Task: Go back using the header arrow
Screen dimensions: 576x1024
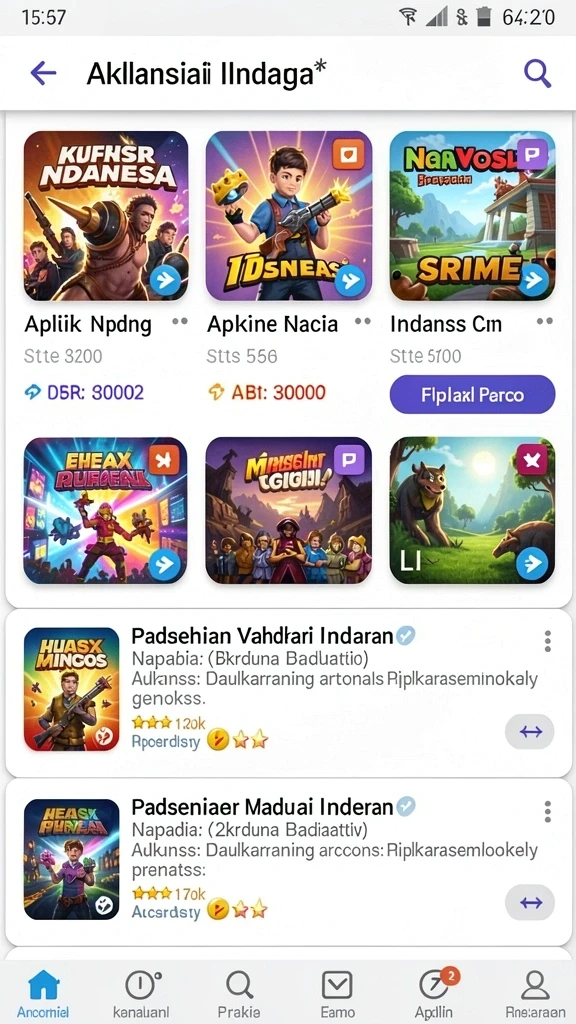Action: (44, 74)
